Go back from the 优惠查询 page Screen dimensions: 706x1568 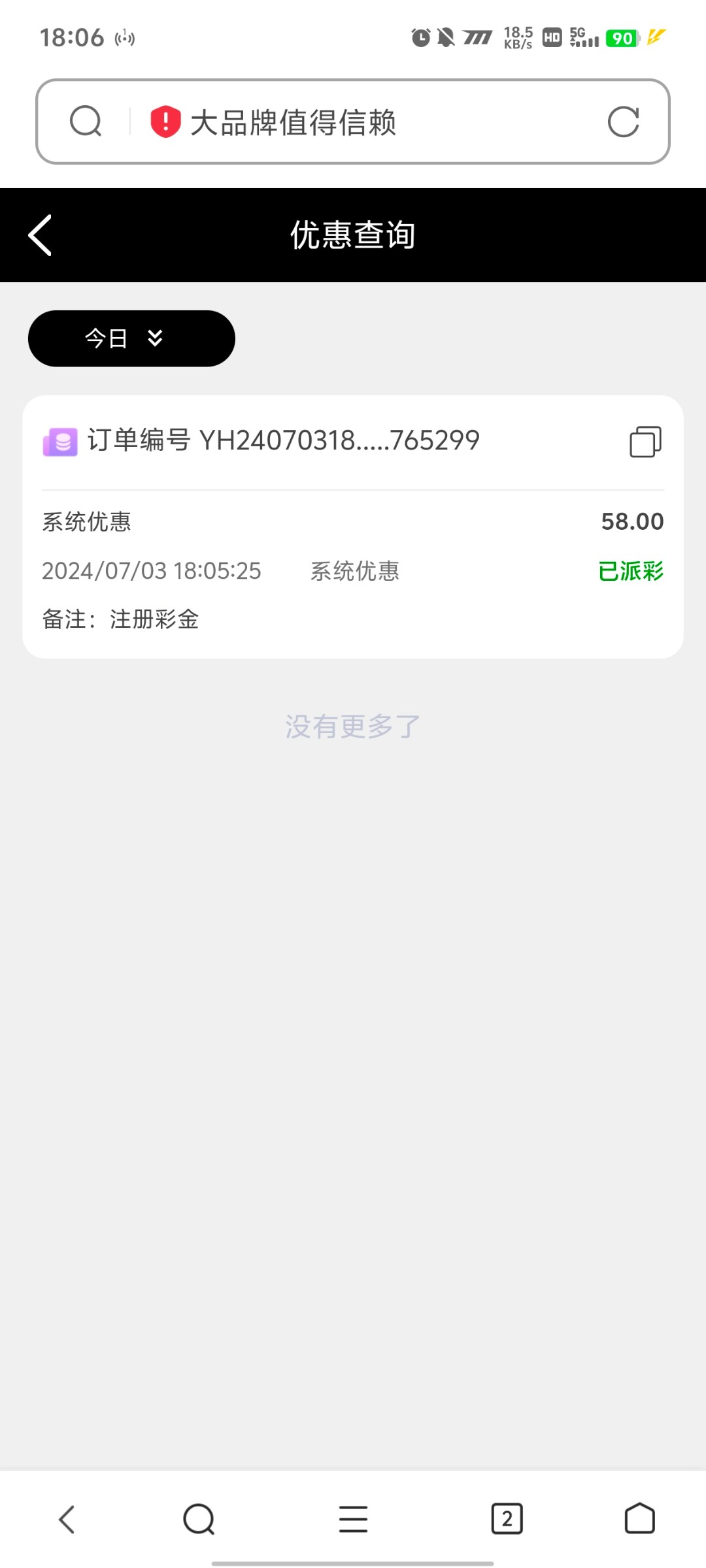[x=41, y=235]
